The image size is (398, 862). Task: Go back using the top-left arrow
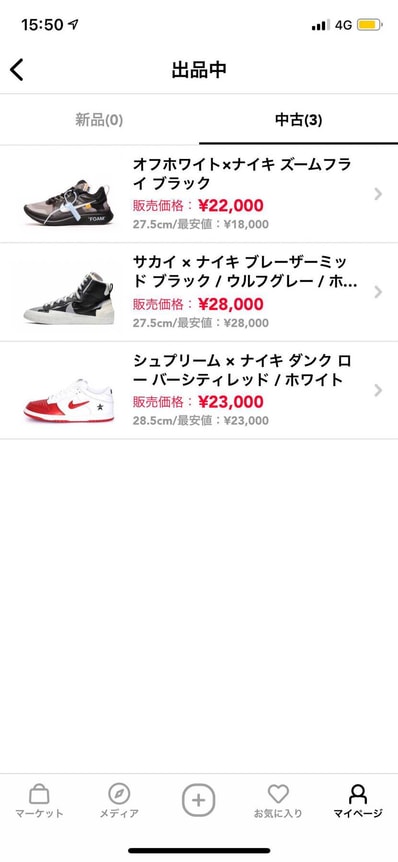pos(16,70)
